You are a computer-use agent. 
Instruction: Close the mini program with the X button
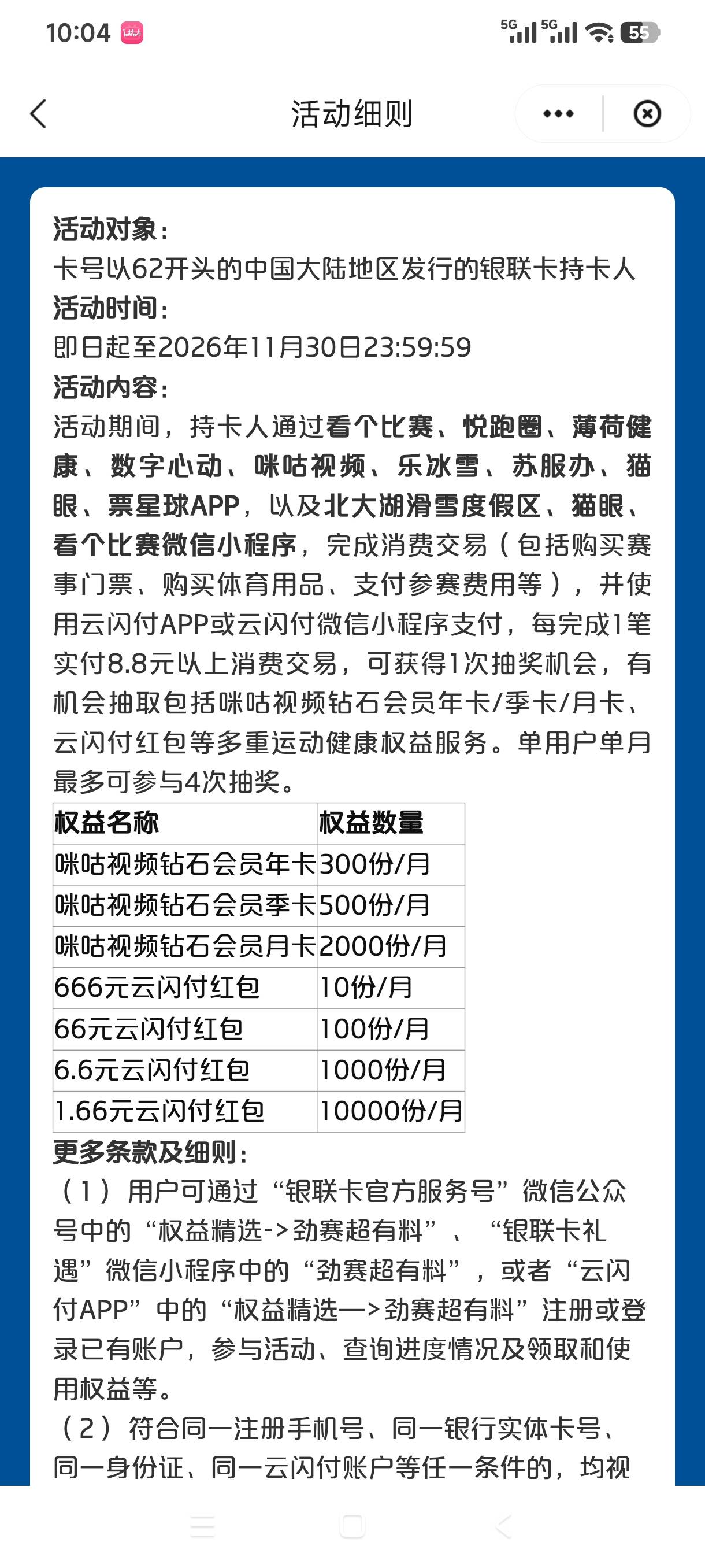coord(647,114)
